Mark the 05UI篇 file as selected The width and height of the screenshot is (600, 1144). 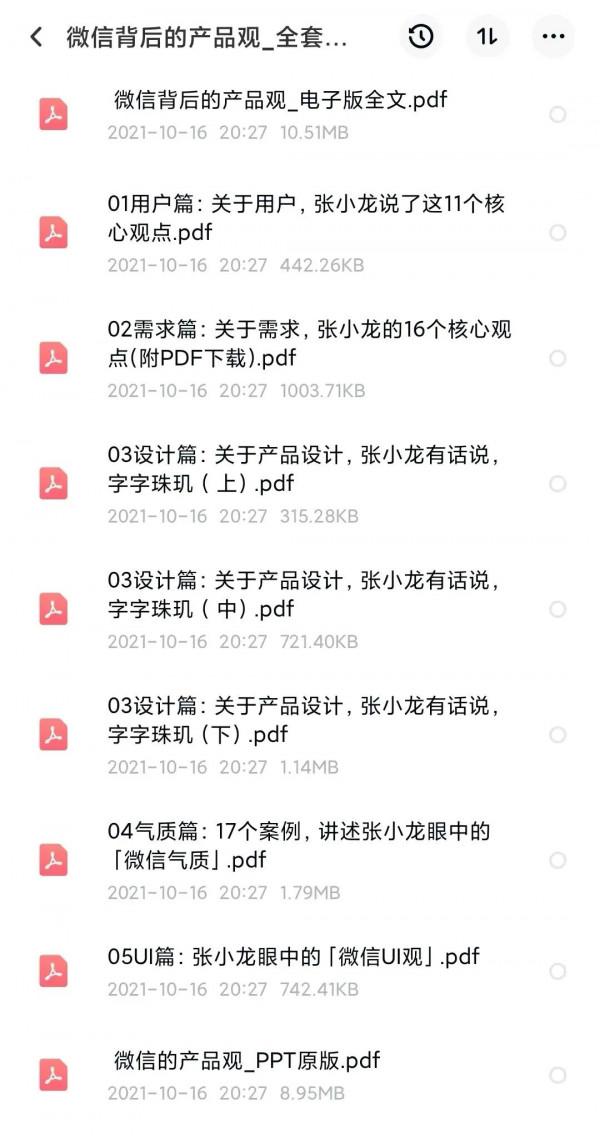click(x=558, y=972)
